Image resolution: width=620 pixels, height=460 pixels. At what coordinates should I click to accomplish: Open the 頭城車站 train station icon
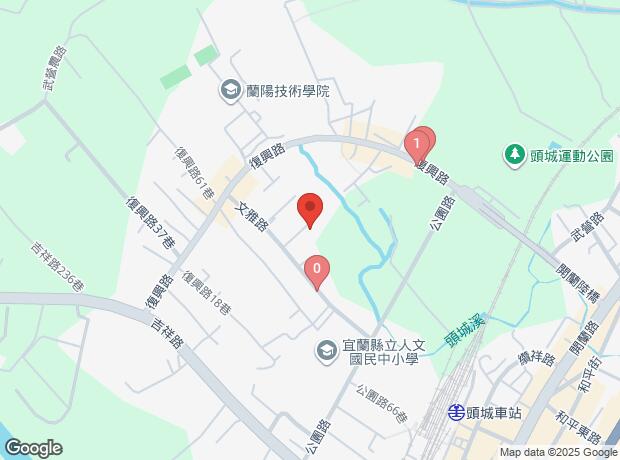(x=456, y=413)
